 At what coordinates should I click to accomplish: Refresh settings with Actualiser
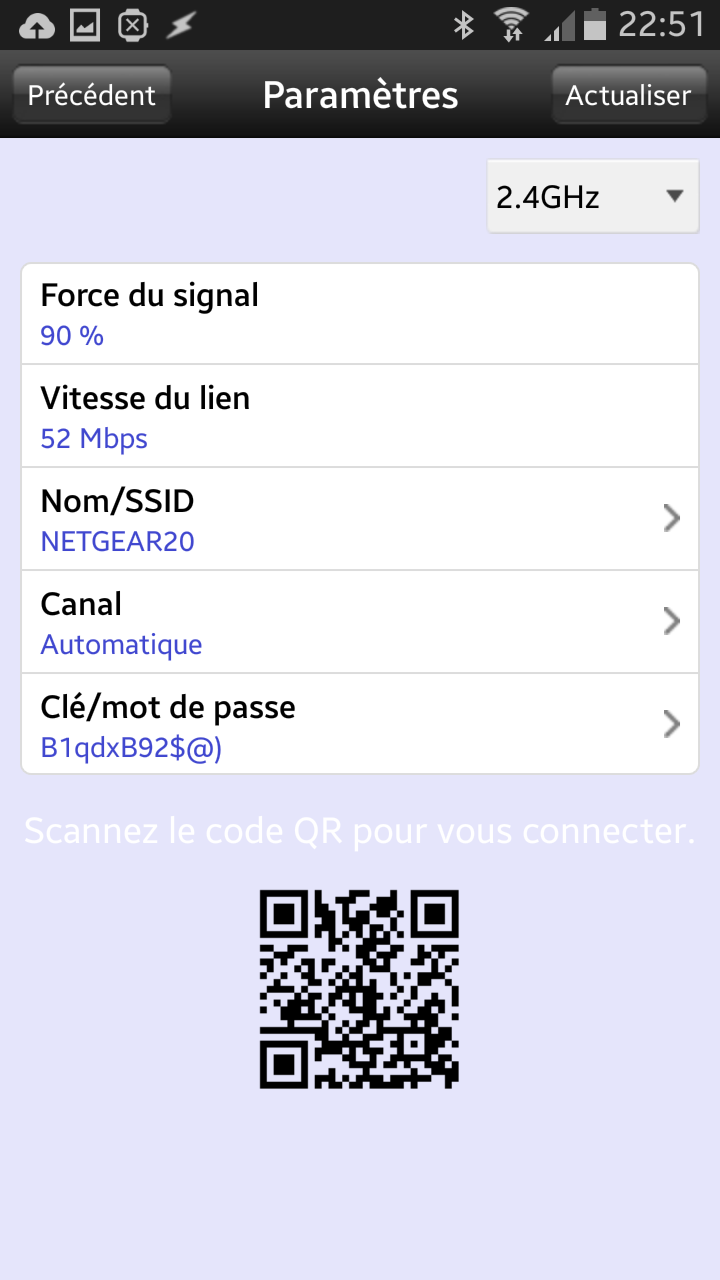tap(628, 96)
